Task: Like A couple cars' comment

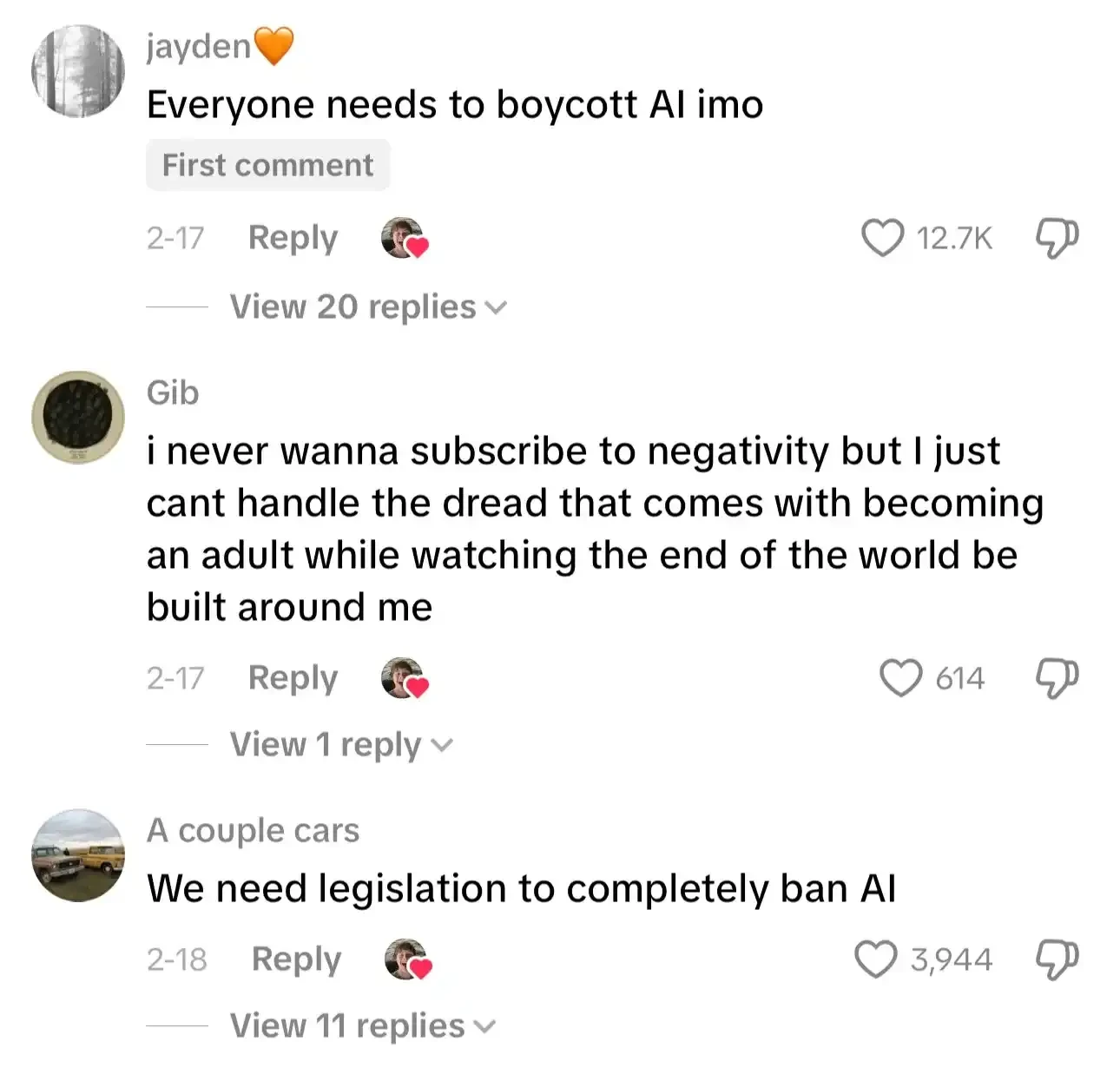Action: (875, 959)
